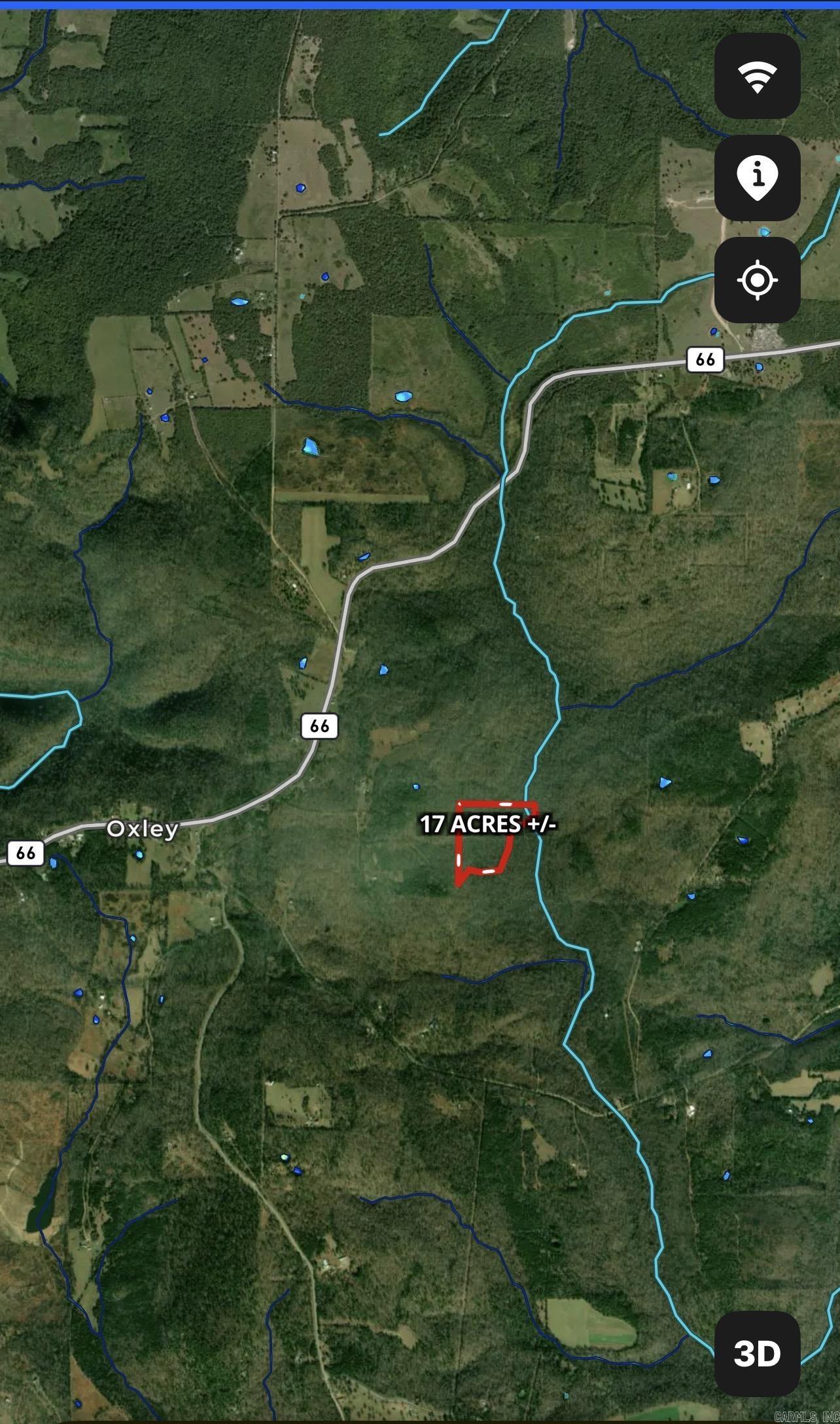The image size is (840, 1424).
Task: Click the Oxley town label
Action: (x=143, y=828)
